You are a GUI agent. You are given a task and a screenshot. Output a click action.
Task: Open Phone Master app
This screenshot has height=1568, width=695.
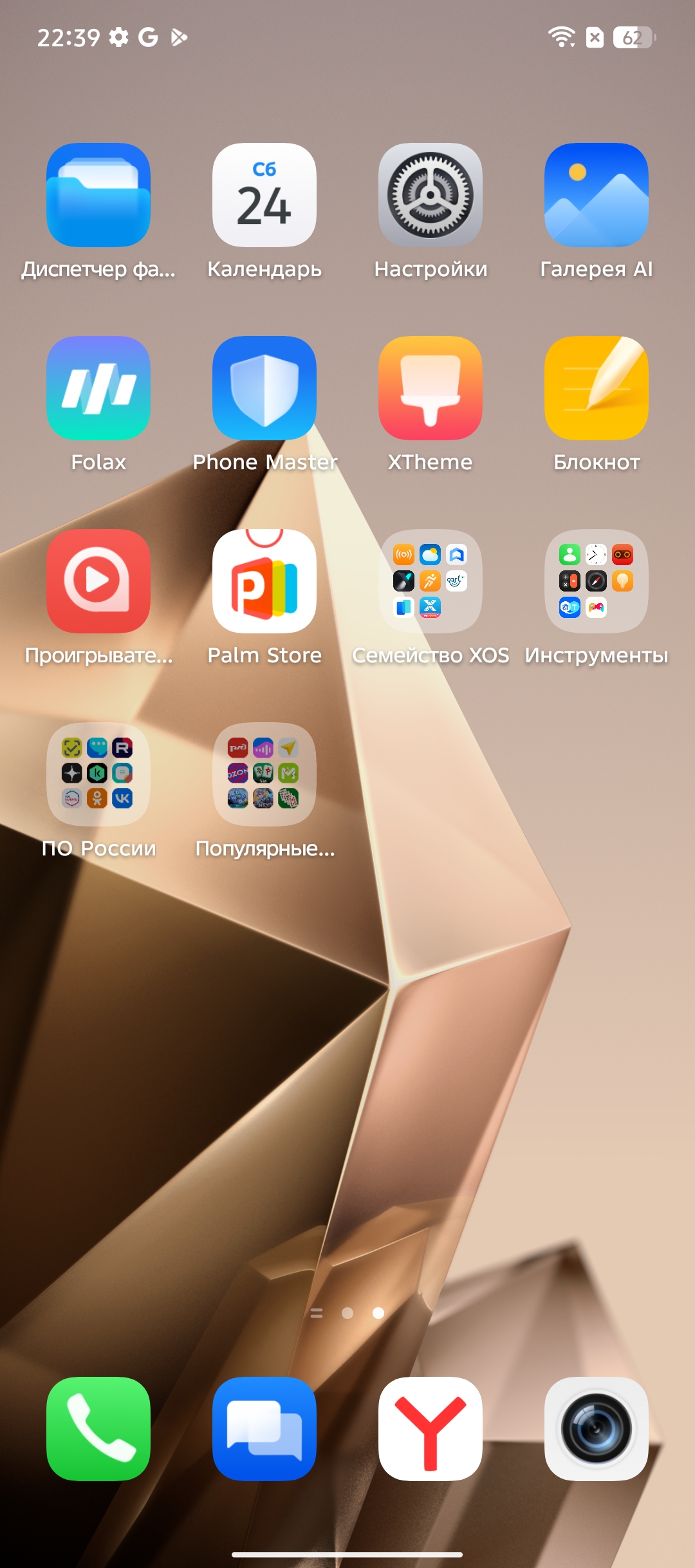264,388
